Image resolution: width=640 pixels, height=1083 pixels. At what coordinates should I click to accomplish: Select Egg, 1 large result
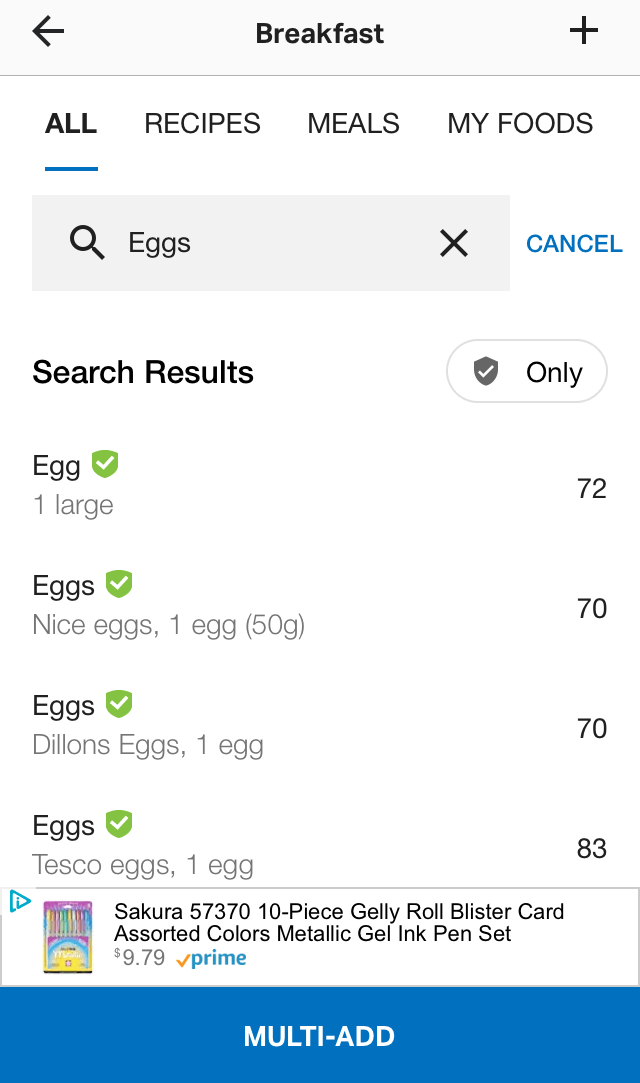click(320, 486)
